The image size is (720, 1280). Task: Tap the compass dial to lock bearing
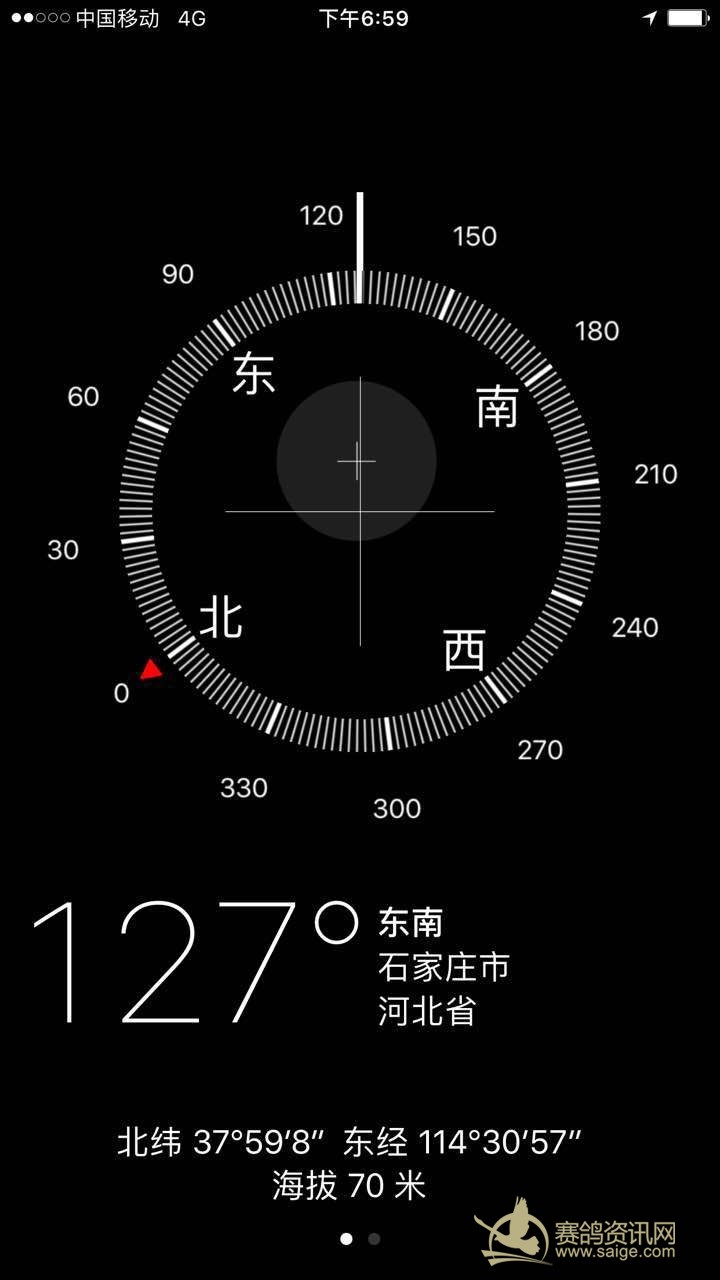coord(360,511)
